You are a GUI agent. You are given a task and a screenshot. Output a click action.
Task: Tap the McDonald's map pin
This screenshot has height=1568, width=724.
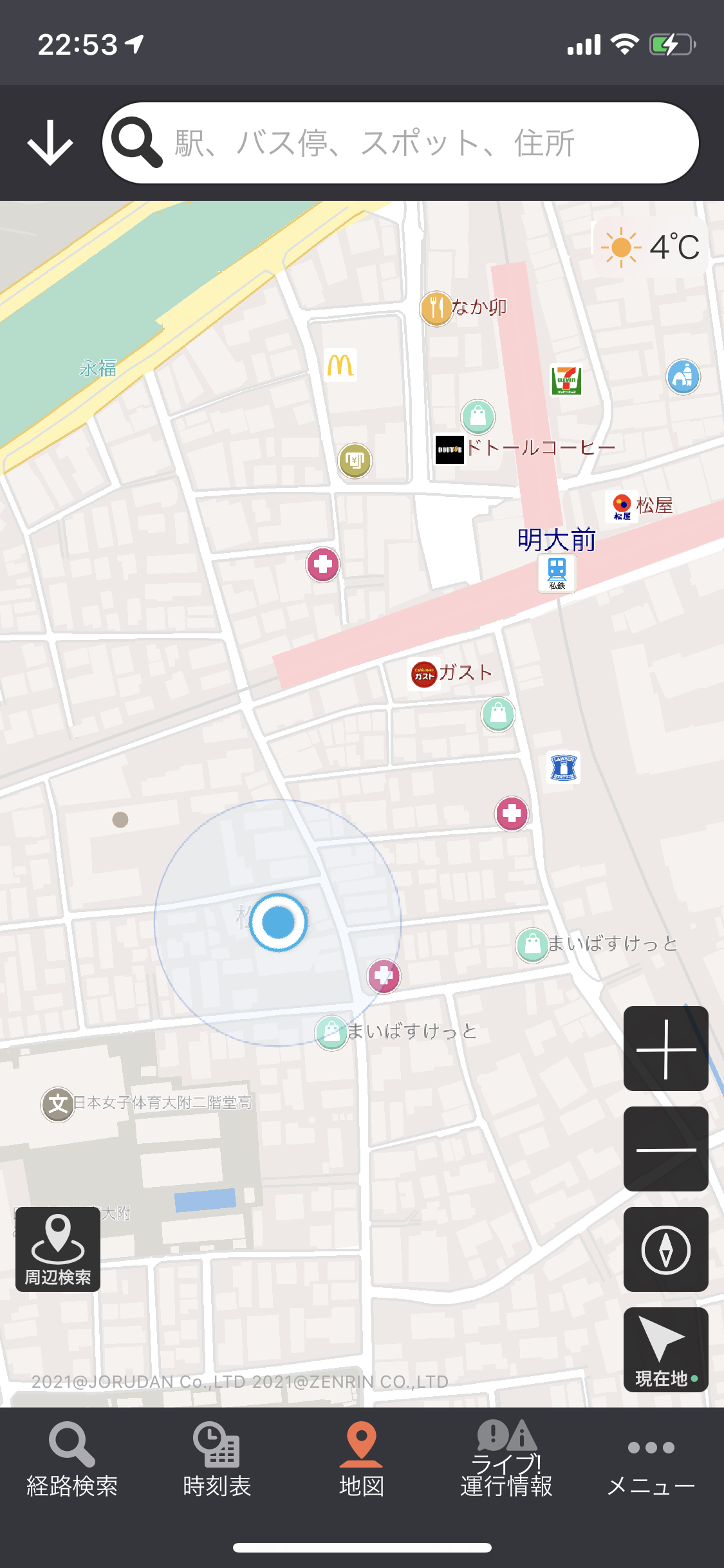(x=340, y=365)
